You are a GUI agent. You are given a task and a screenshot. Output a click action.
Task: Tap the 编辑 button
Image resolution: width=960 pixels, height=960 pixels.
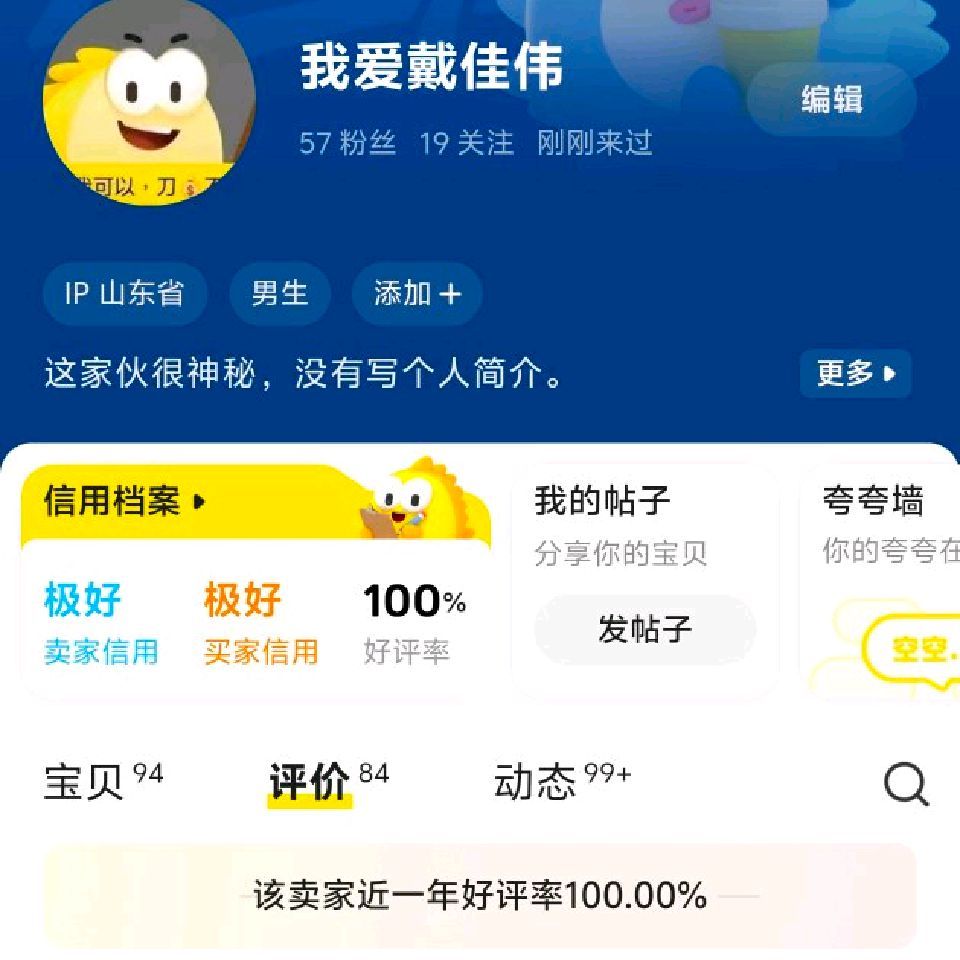pos(831,99)
